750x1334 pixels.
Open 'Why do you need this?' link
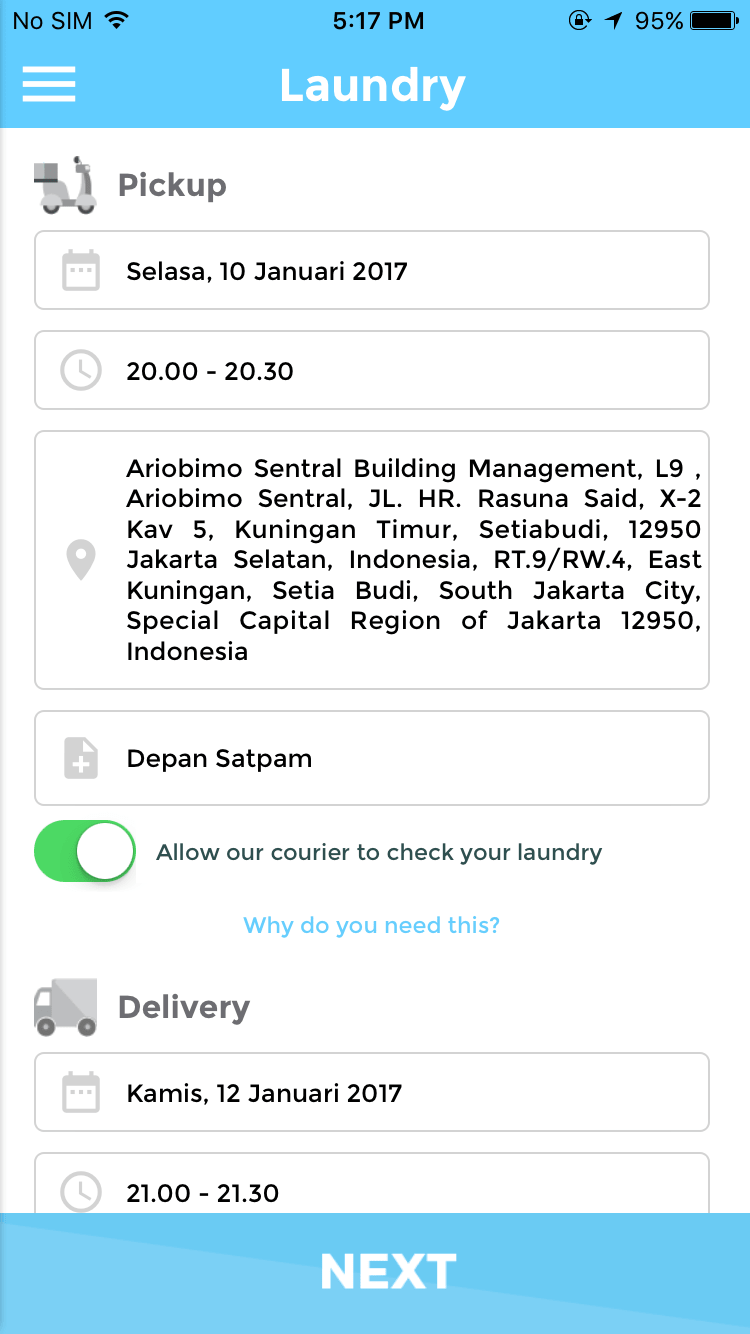tap(372, 925)
